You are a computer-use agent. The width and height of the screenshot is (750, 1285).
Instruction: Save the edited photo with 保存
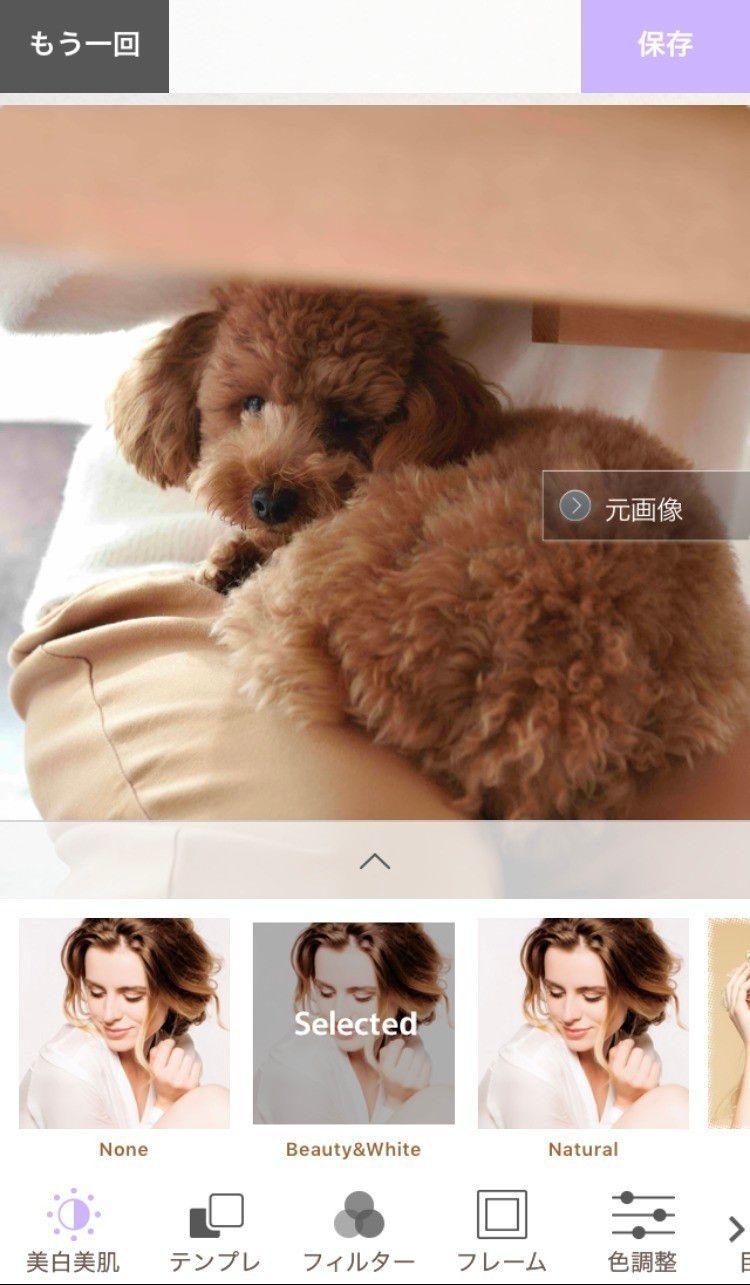point(665,45)
